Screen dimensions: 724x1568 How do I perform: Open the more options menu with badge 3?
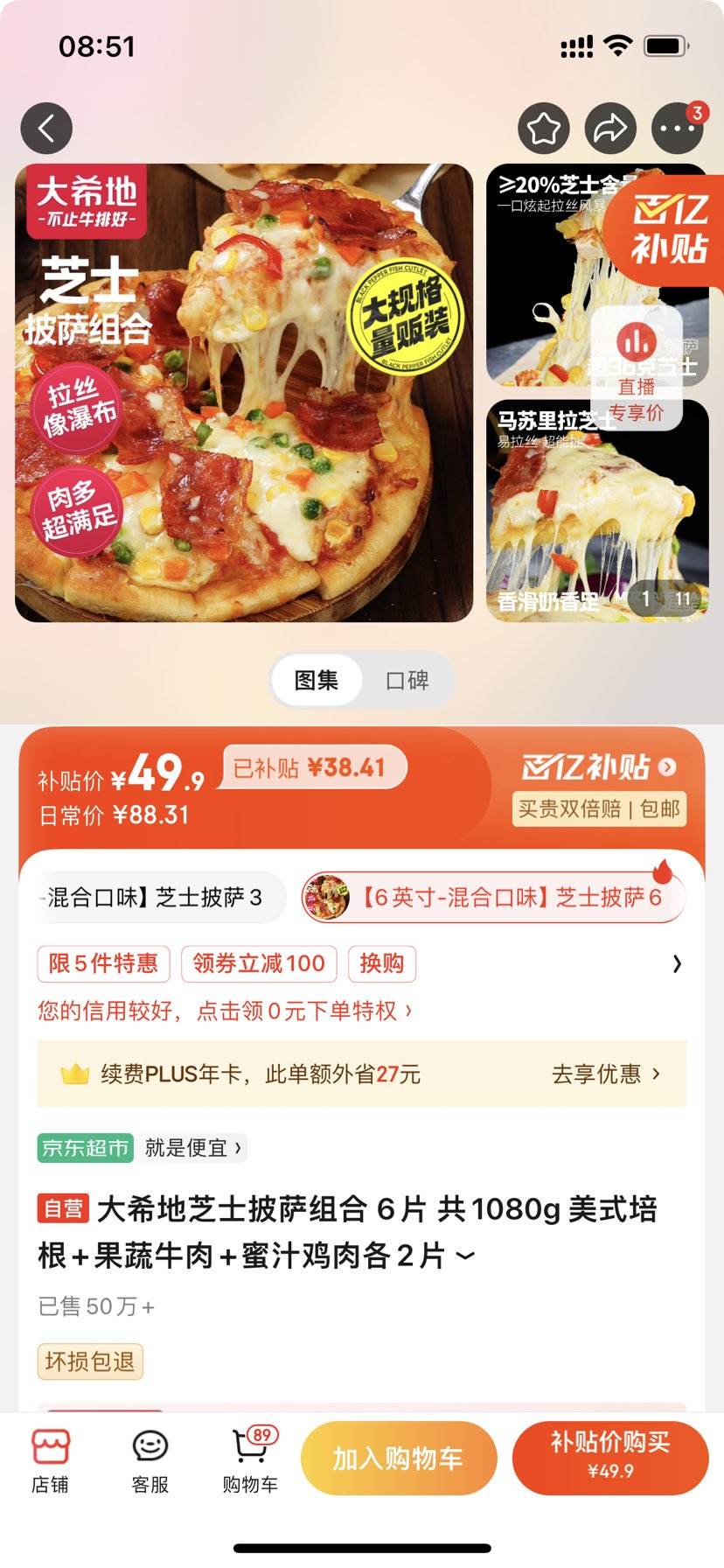click(676, 127)
